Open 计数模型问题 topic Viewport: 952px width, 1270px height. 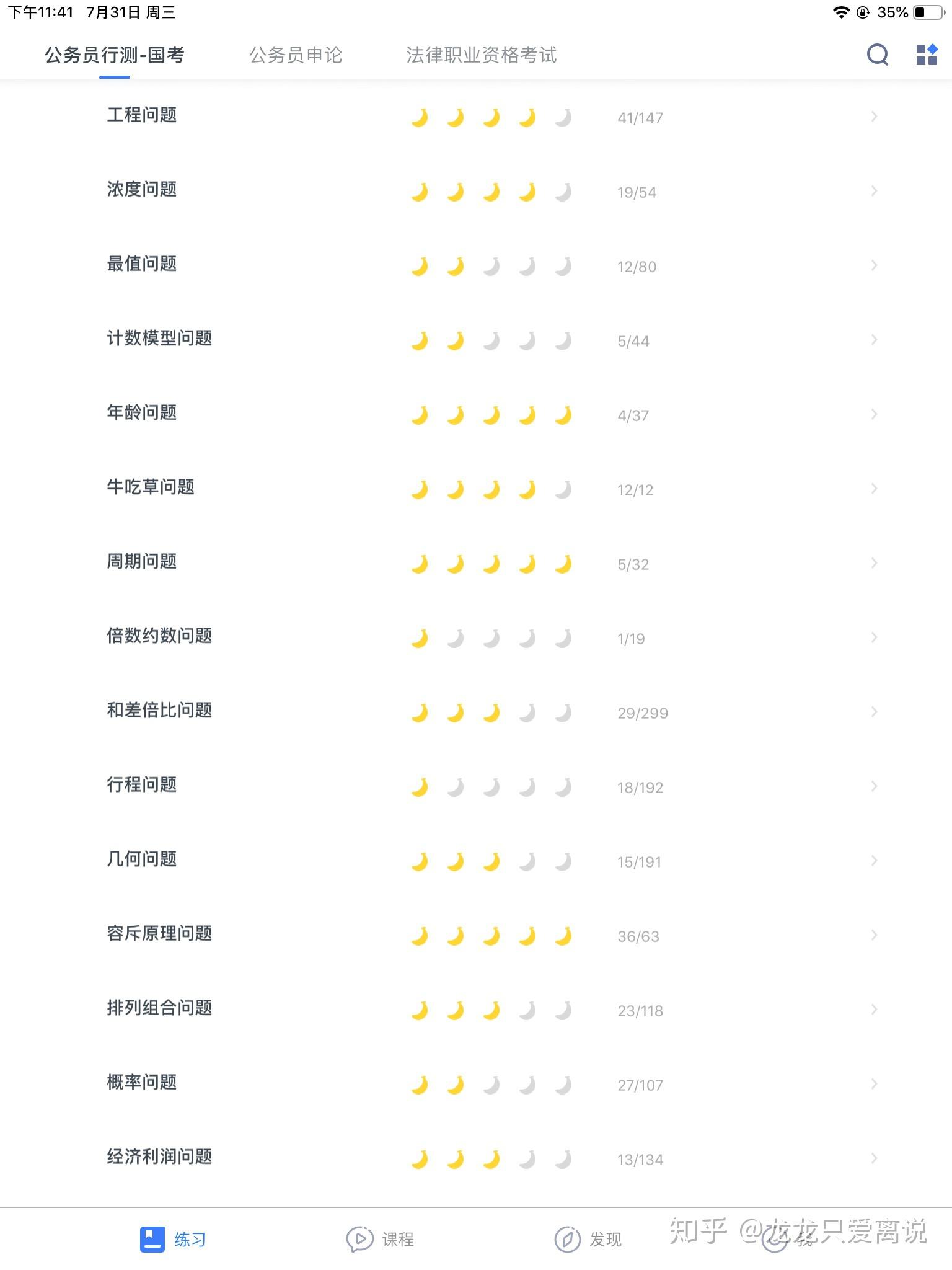click(x=159, y=339)
